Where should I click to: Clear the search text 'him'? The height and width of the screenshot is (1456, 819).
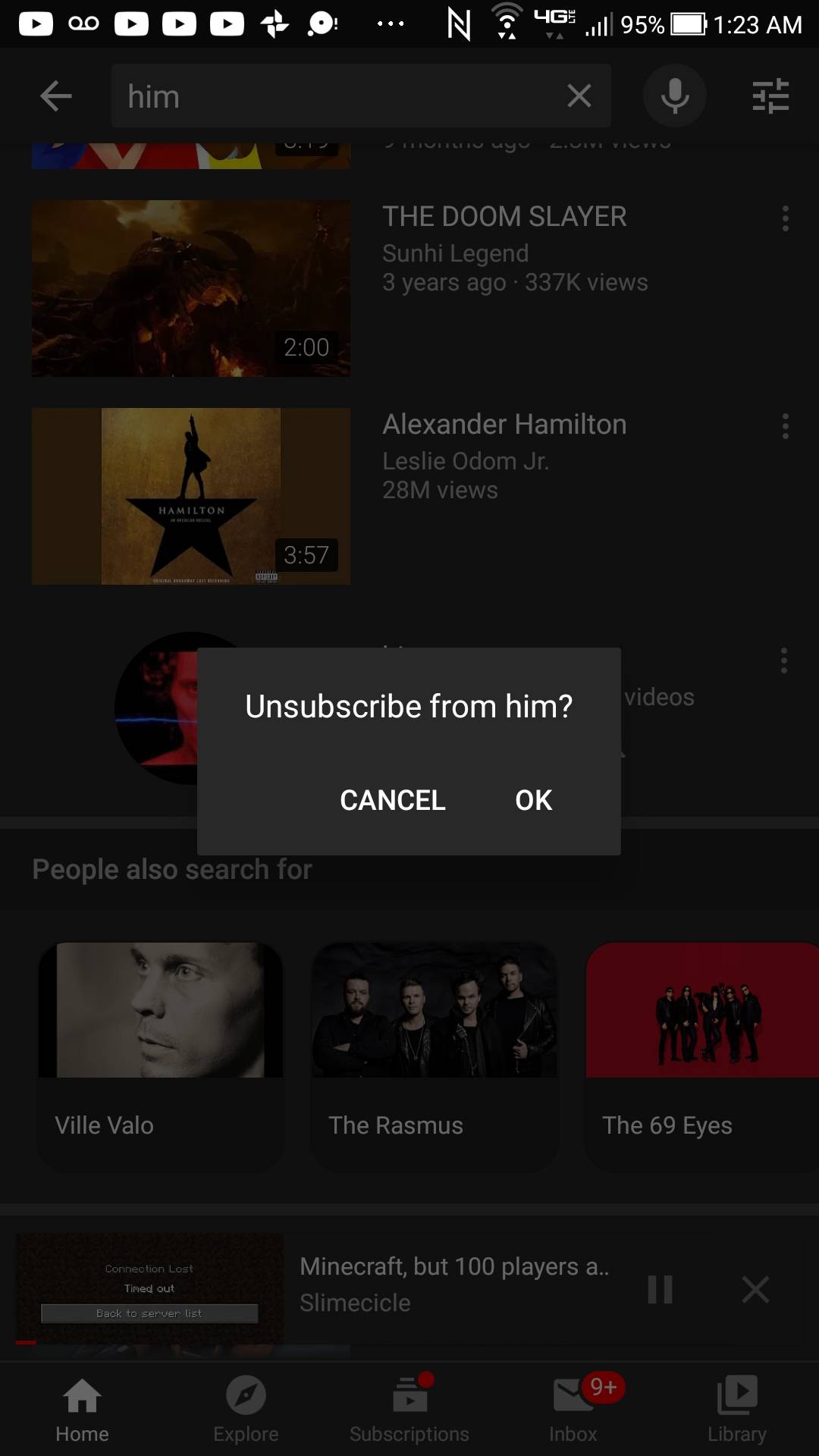pos(579,96)
